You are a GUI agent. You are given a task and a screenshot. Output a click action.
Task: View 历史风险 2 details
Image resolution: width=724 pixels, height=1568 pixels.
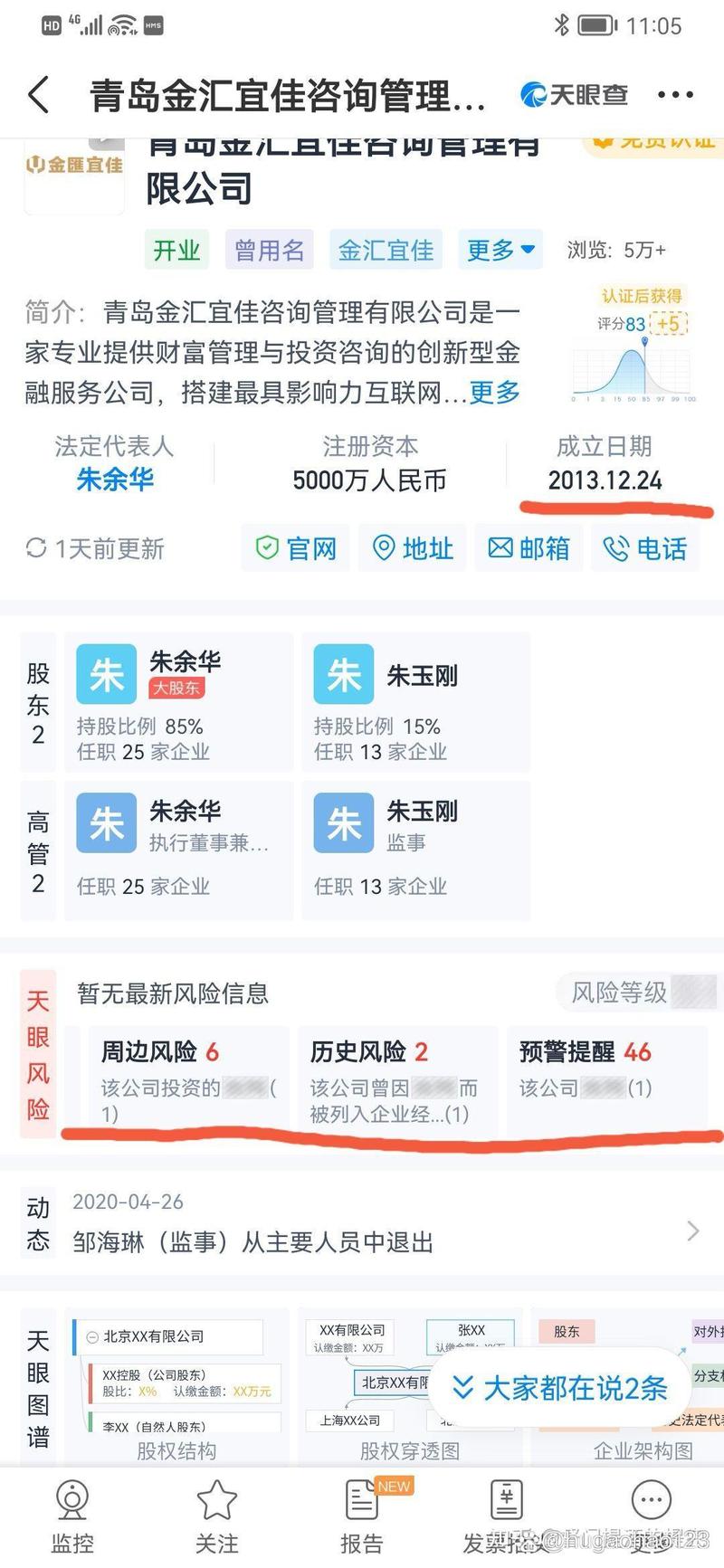coord(394,1077)
